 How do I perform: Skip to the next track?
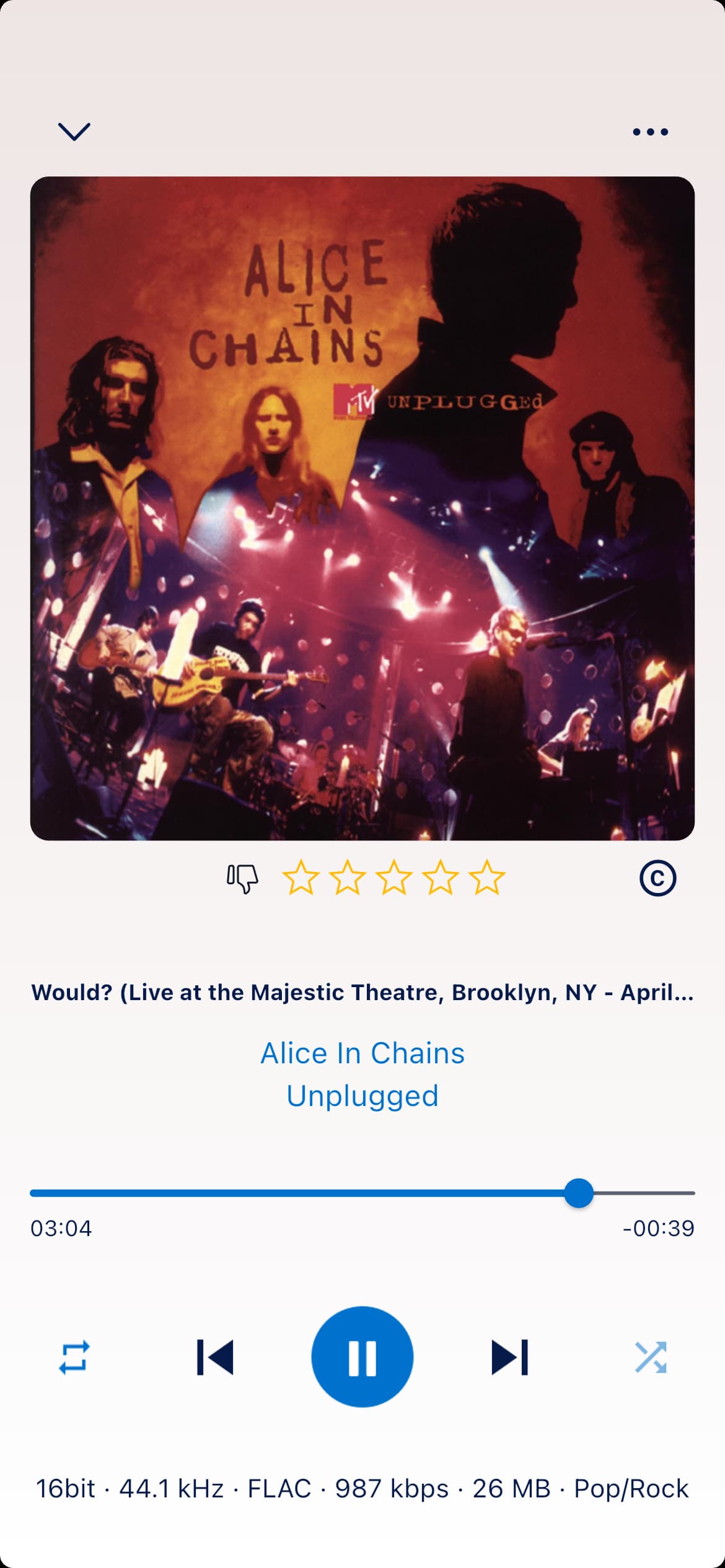point(509,1357)
